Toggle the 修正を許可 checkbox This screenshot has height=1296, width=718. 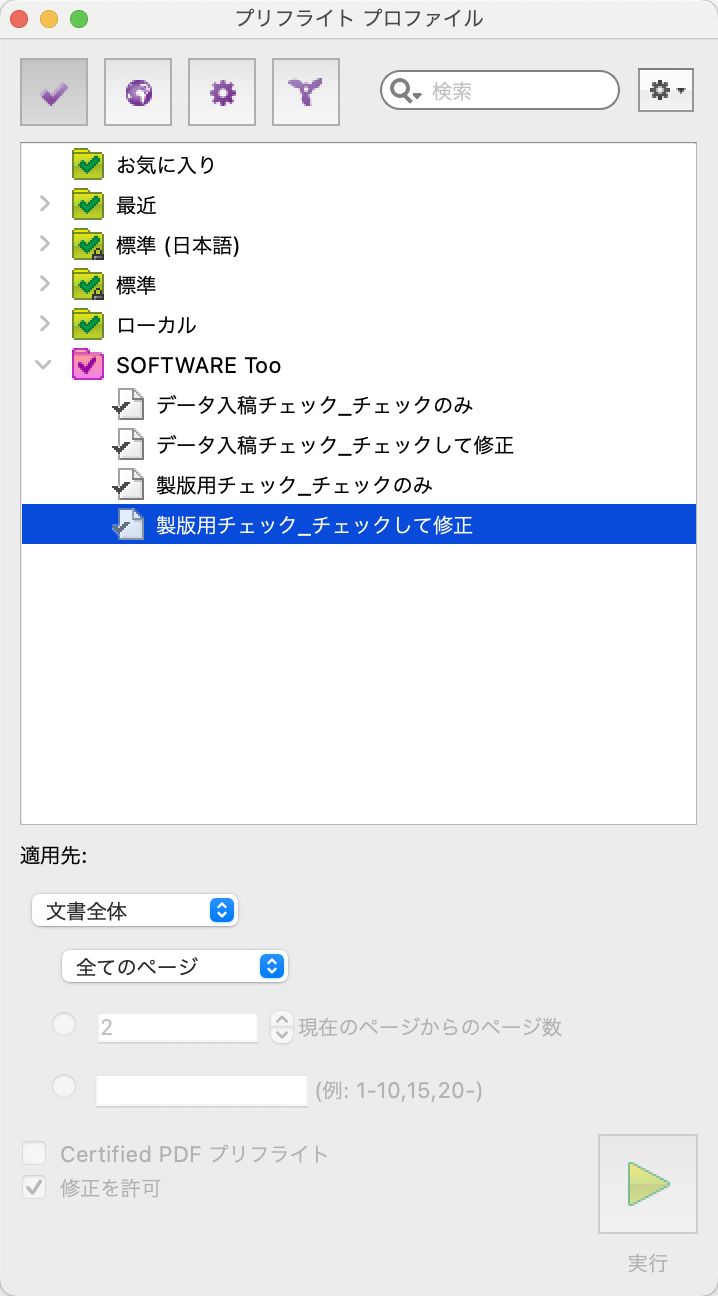point(35,1188)
